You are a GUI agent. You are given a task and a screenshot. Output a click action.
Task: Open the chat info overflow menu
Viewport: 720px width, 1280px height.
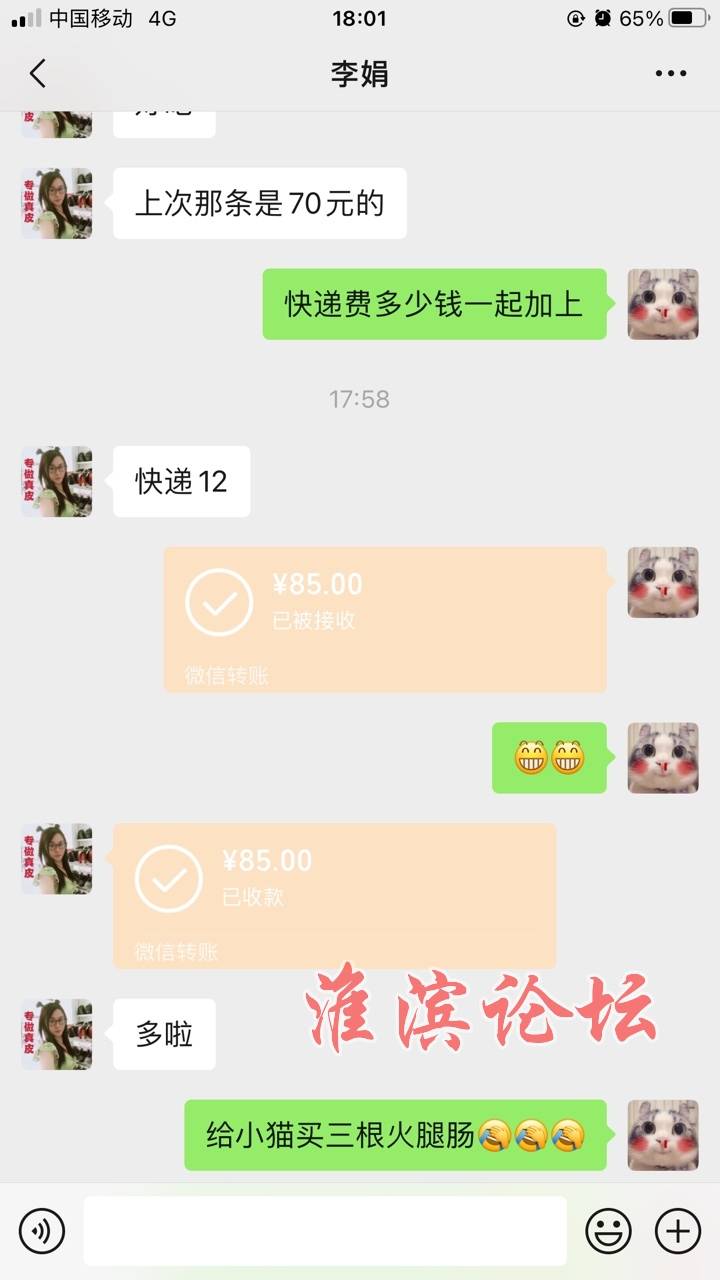coord(670,73)
